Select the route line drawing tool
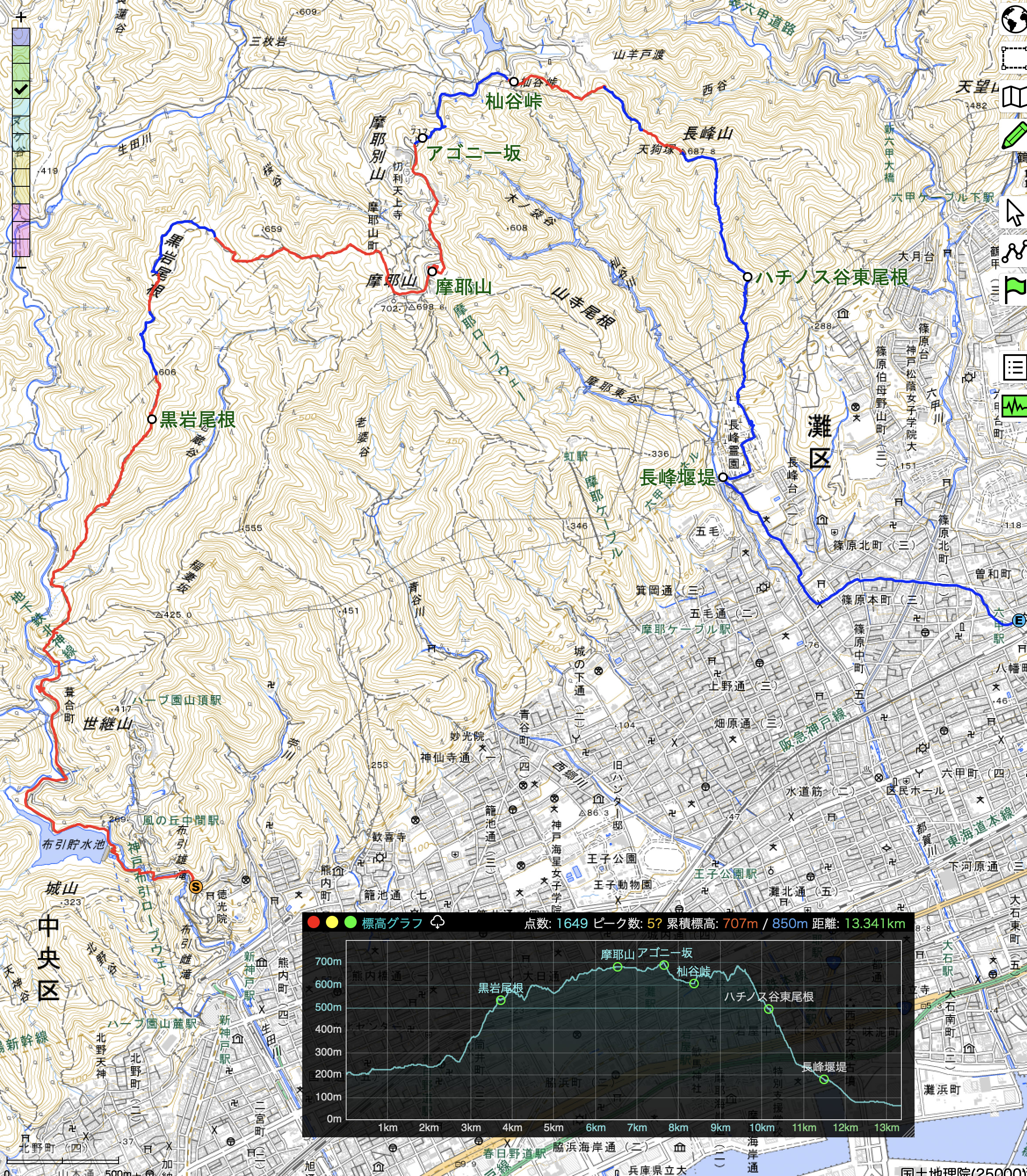Viewport: 1027px width, 1176px height. (x=1014, y=251)
